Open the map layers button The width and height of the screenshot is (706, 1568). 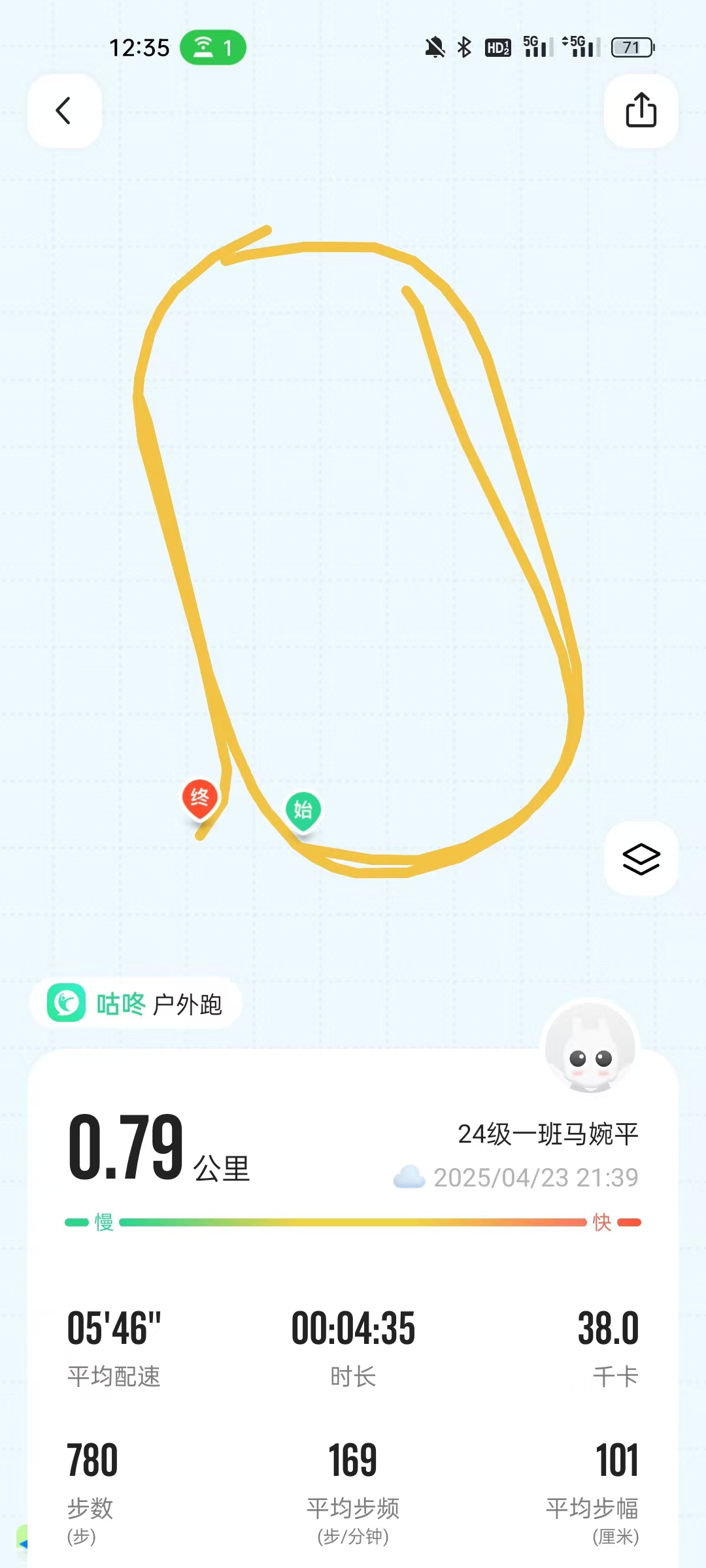coord(641,858)
